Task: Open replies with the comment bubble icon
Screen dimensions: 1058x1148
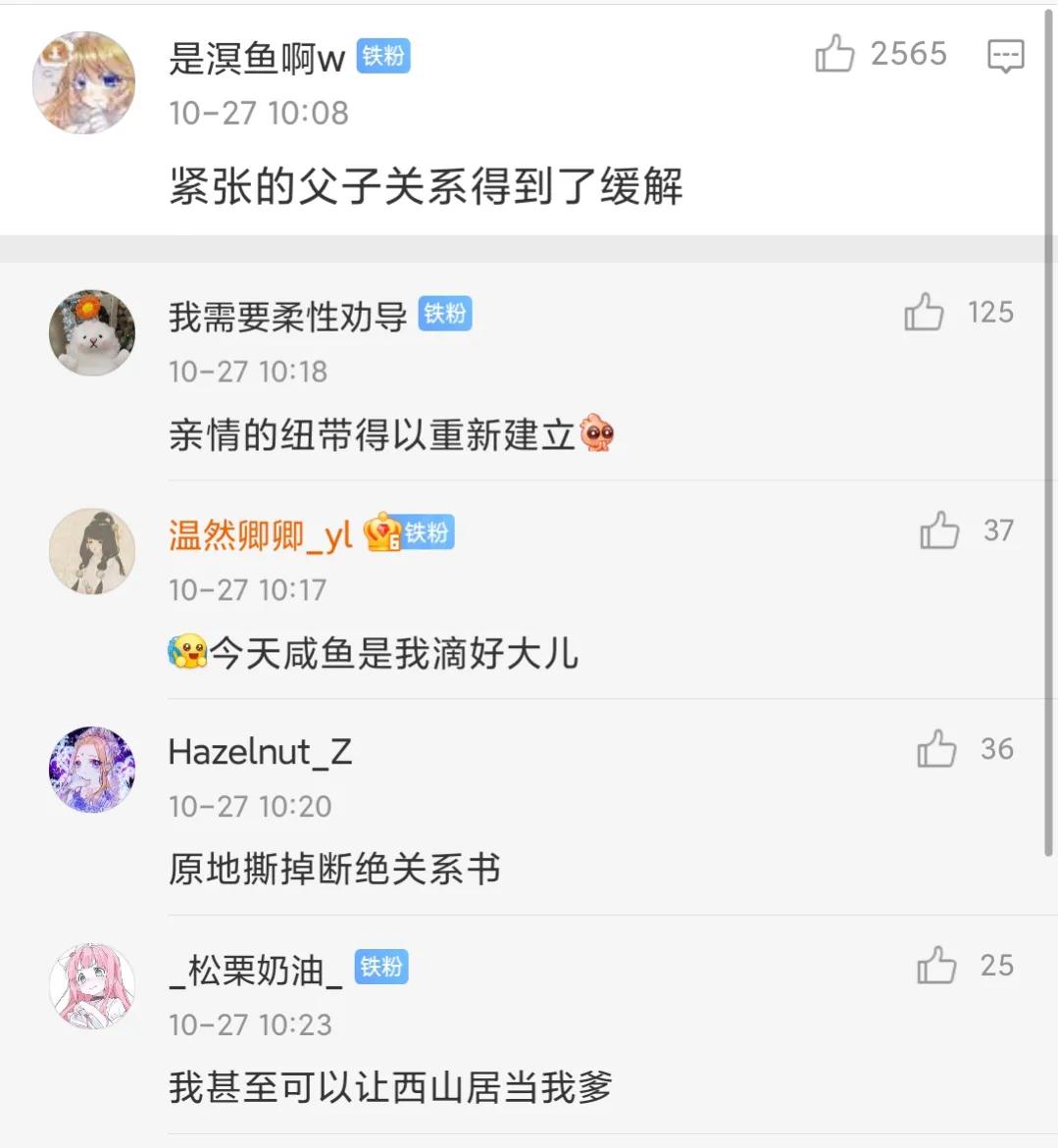Action: (x=1004, y=55)
